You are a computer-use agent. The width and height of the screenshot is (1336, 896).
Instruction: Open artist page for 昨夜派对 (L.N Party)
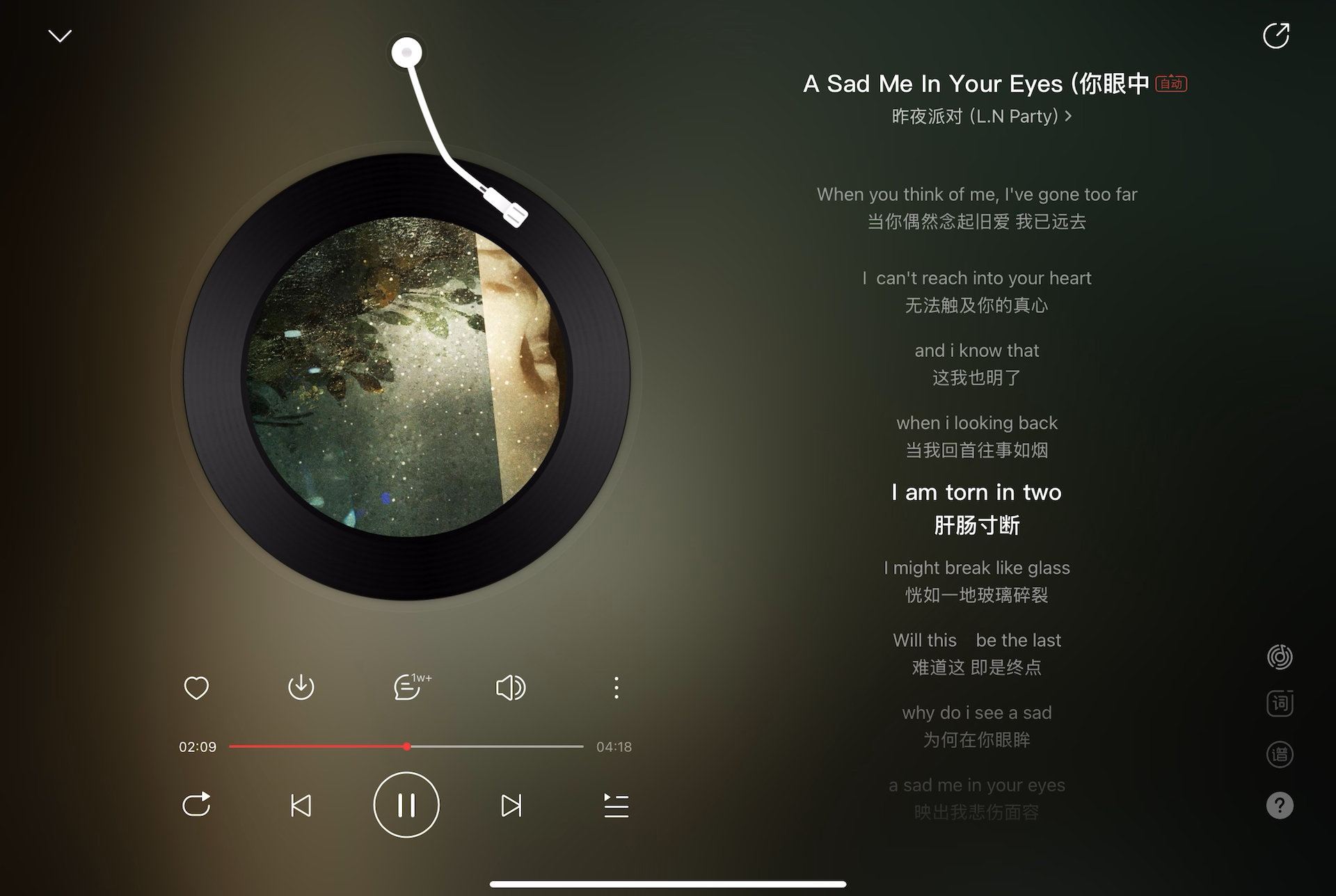[981, 116]
